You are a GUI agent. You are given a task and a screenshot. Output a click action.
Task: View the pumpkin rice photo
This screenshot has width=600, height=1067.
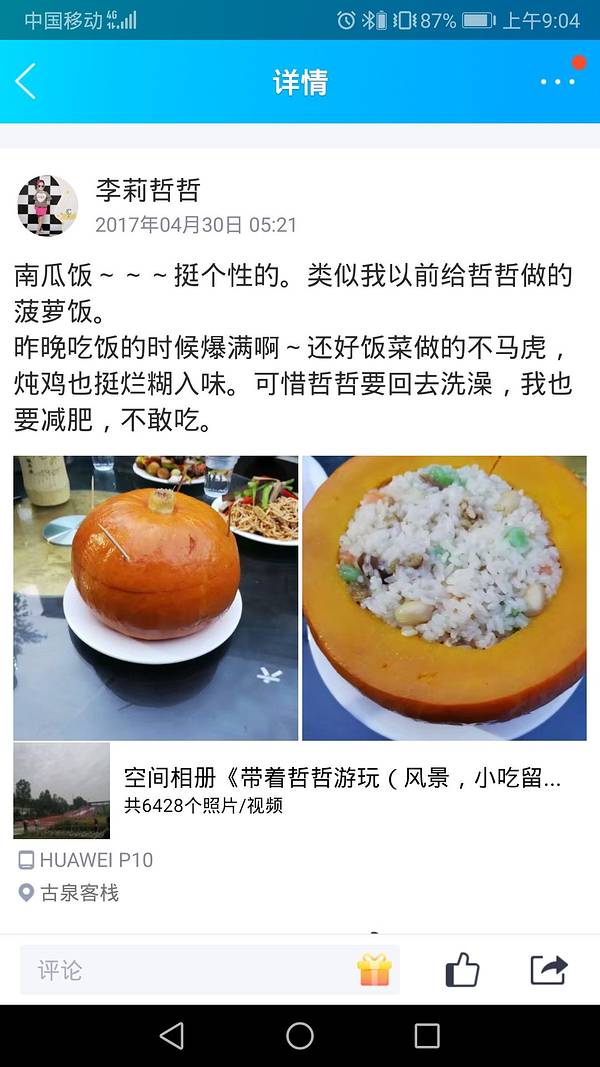click(444, 598)
